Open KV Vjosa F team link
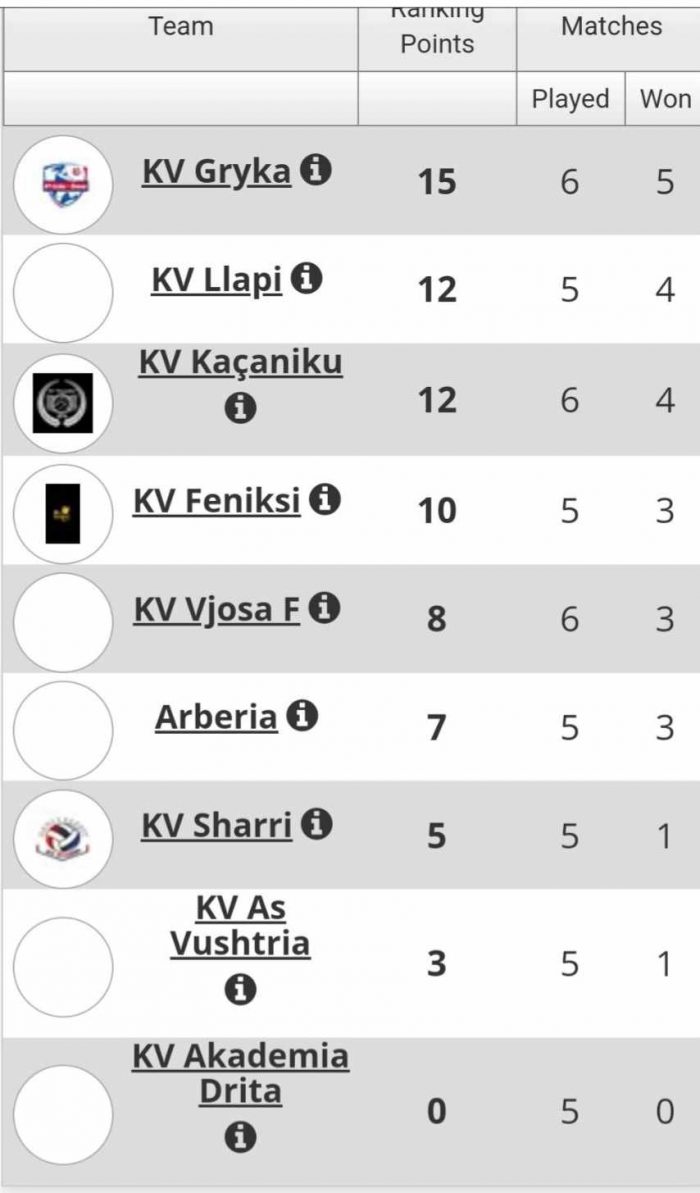The width and height of the screenshot is (700, 1193). 216,609
